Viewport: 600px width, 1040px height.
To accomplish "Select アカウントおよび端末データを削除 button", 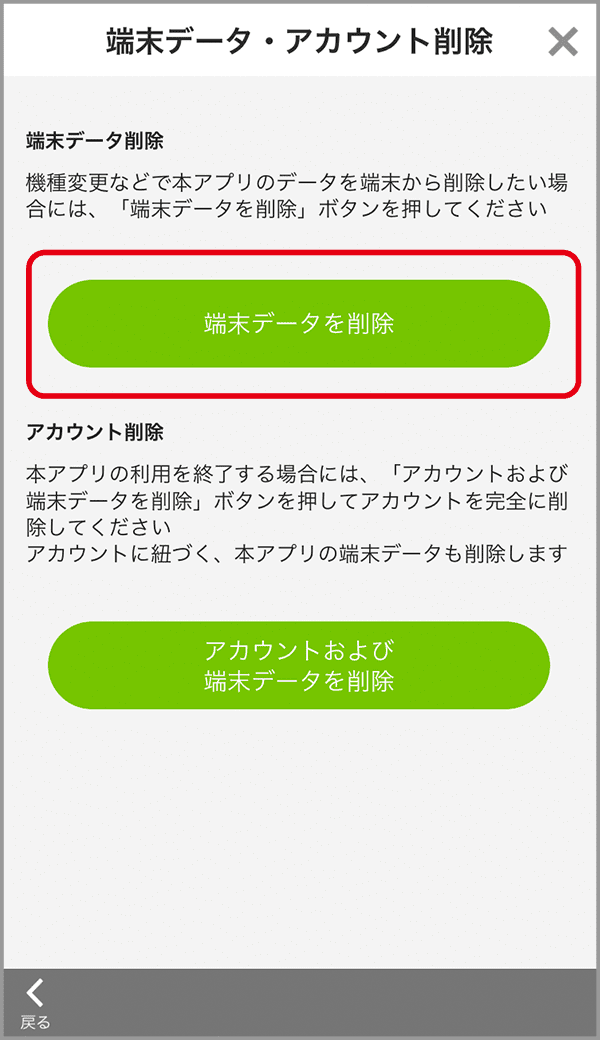I will (x=299, y=665).
